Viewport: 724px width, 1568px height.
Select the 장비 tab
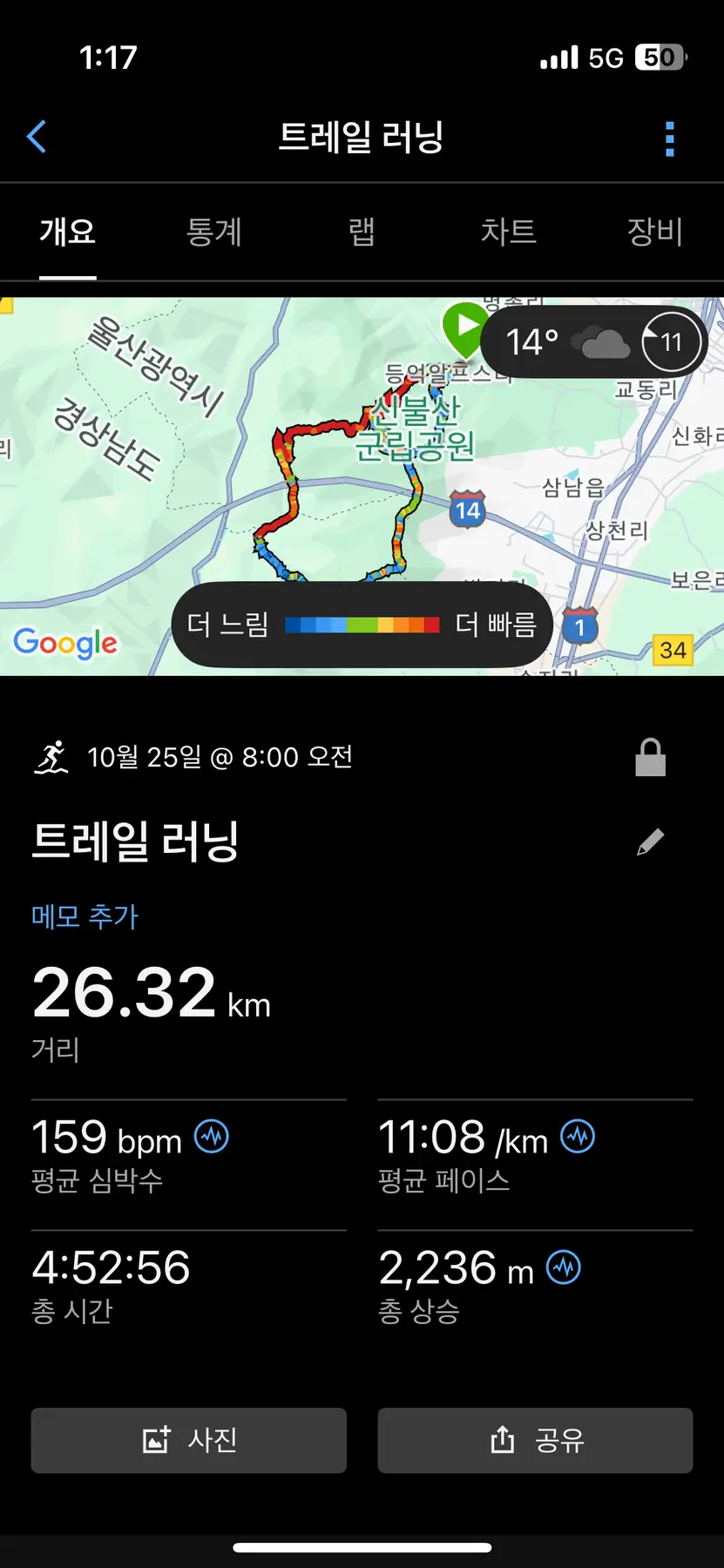coord(654,232)
